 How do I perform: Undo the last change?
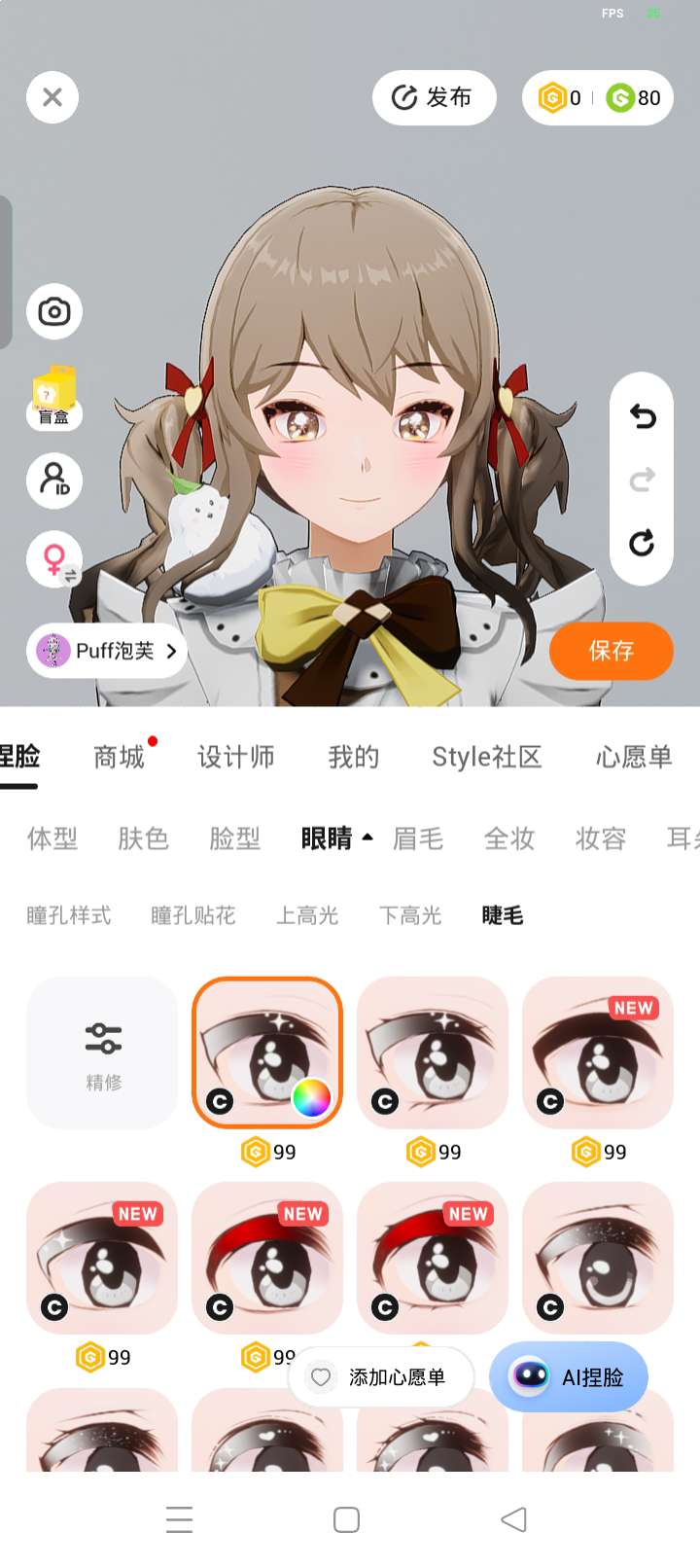tap(642, 416)
